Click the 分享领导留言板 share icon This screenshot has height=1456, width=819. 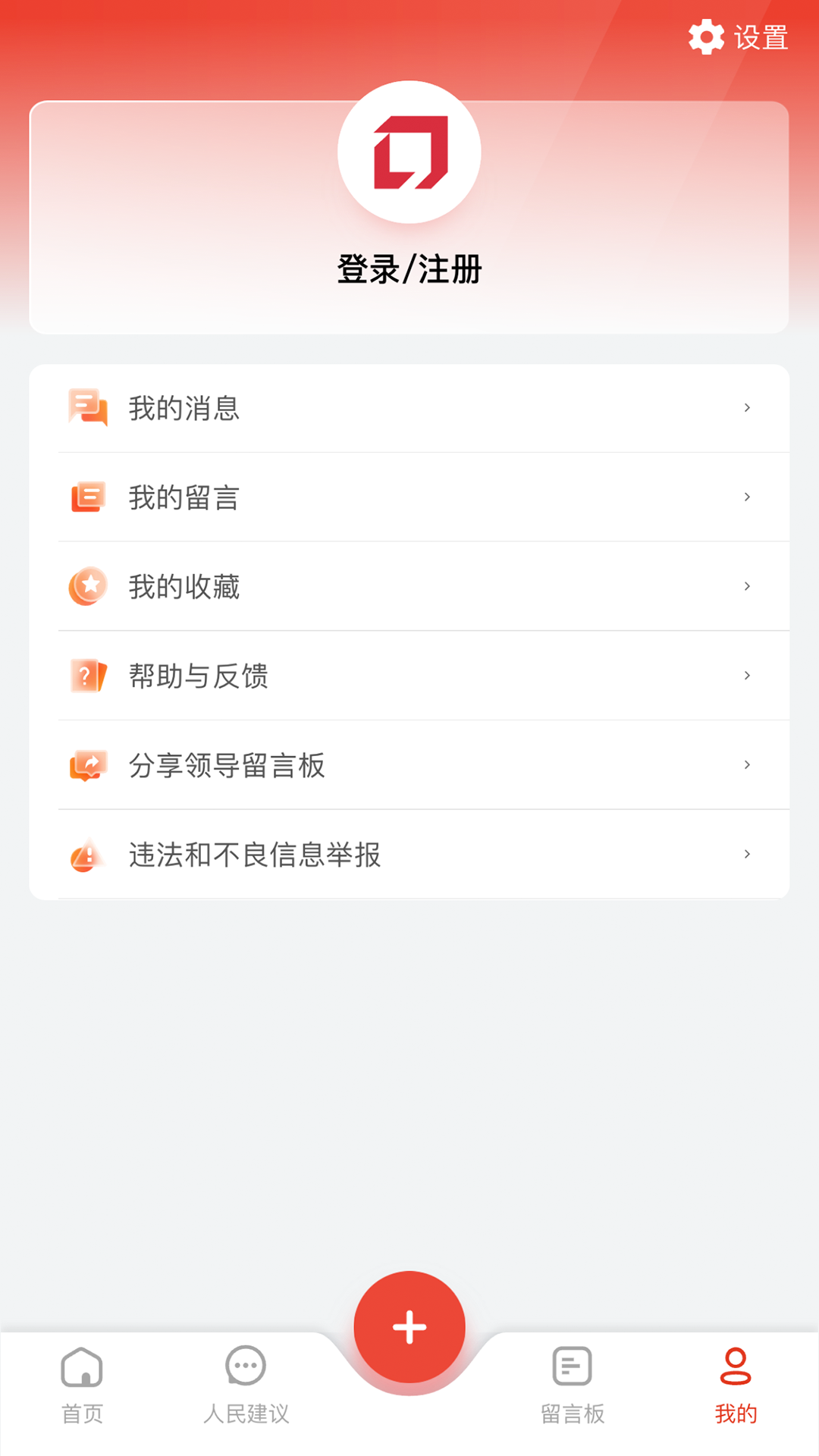click(x=86, y=764)
